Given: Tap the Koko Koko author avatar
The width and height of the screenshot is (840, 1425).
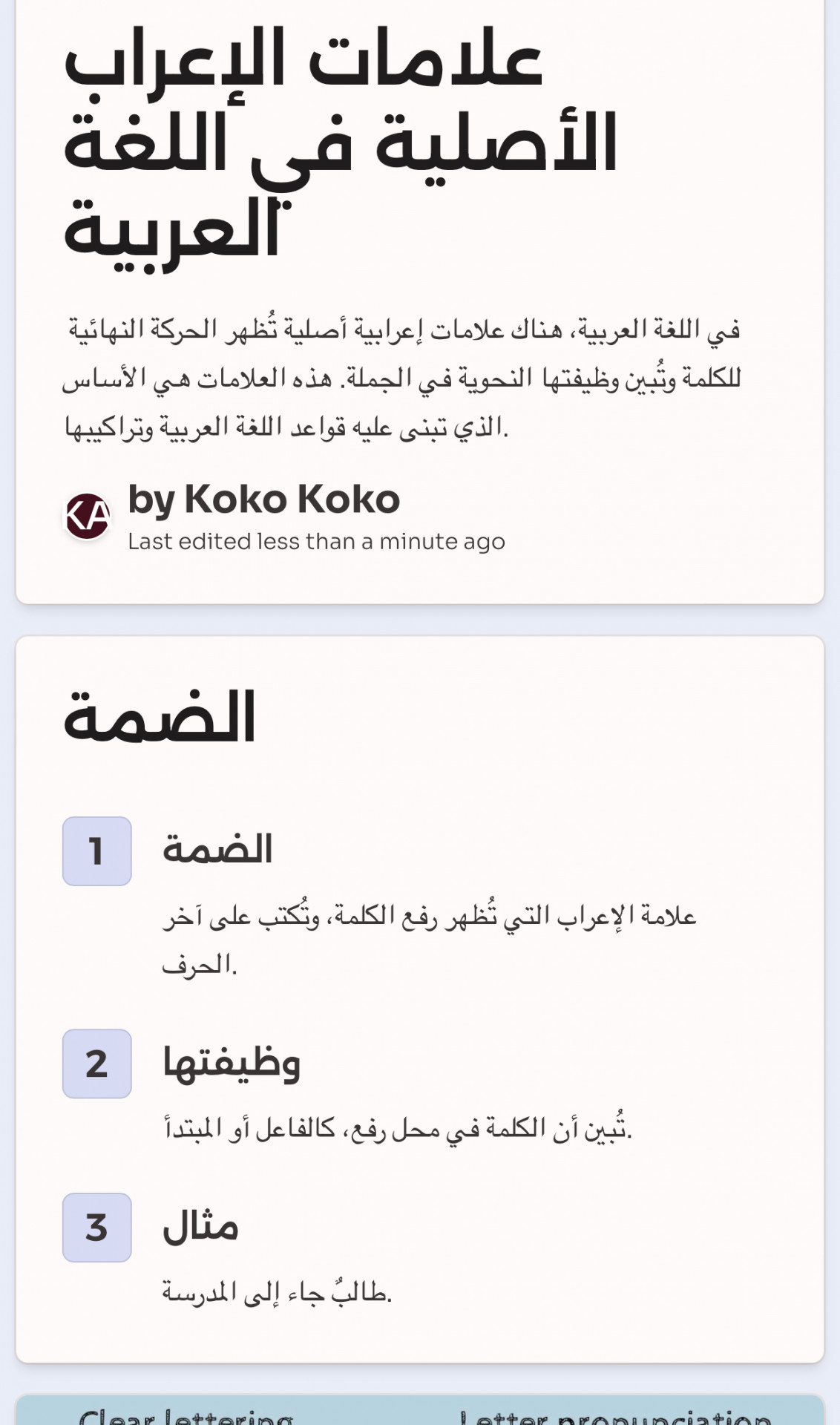Looking at the screenshot, I should tap(88, 516).
